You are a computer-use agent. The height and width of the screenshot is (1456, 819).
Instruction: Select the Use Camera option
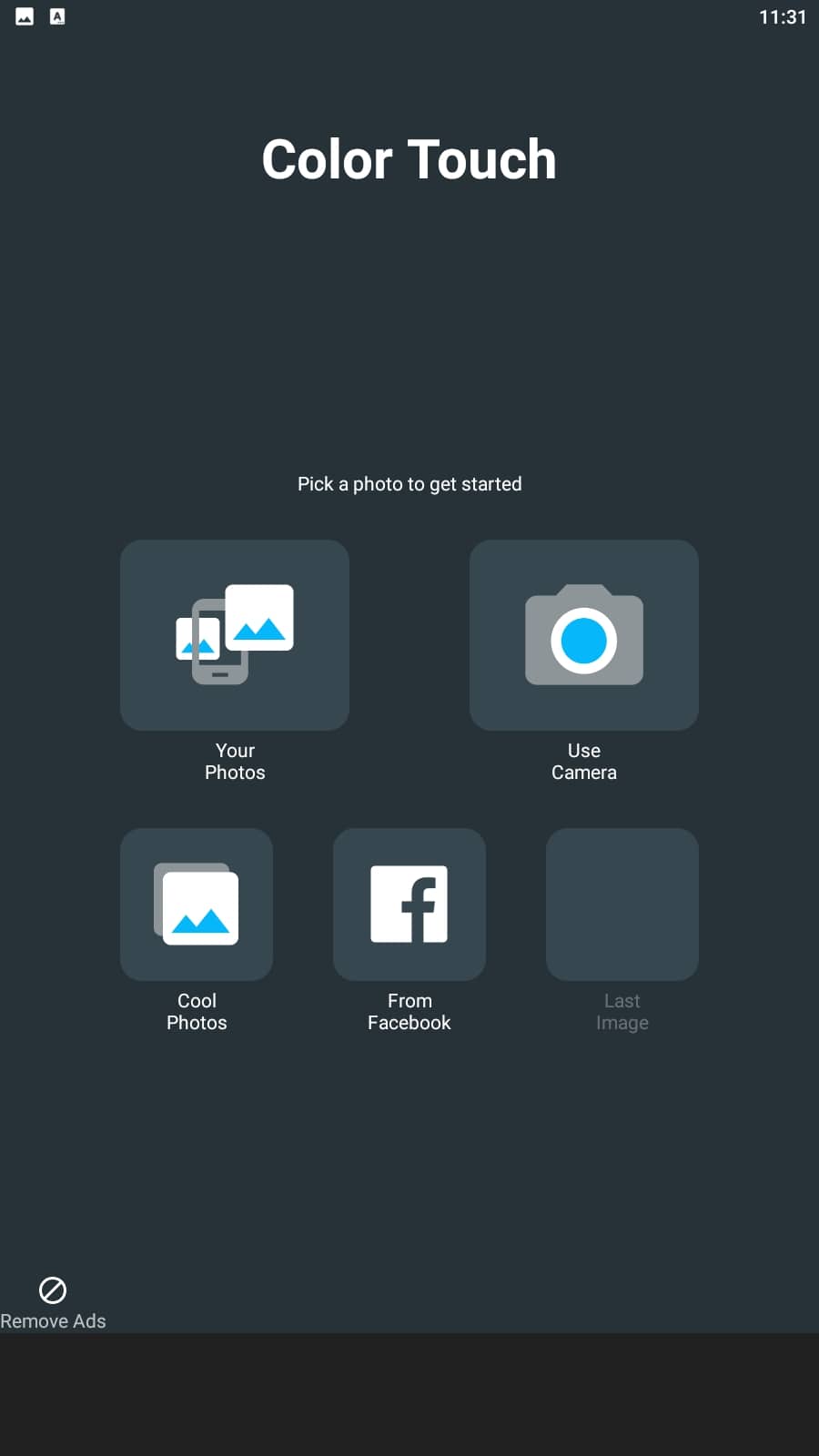(x=584, y=635)
